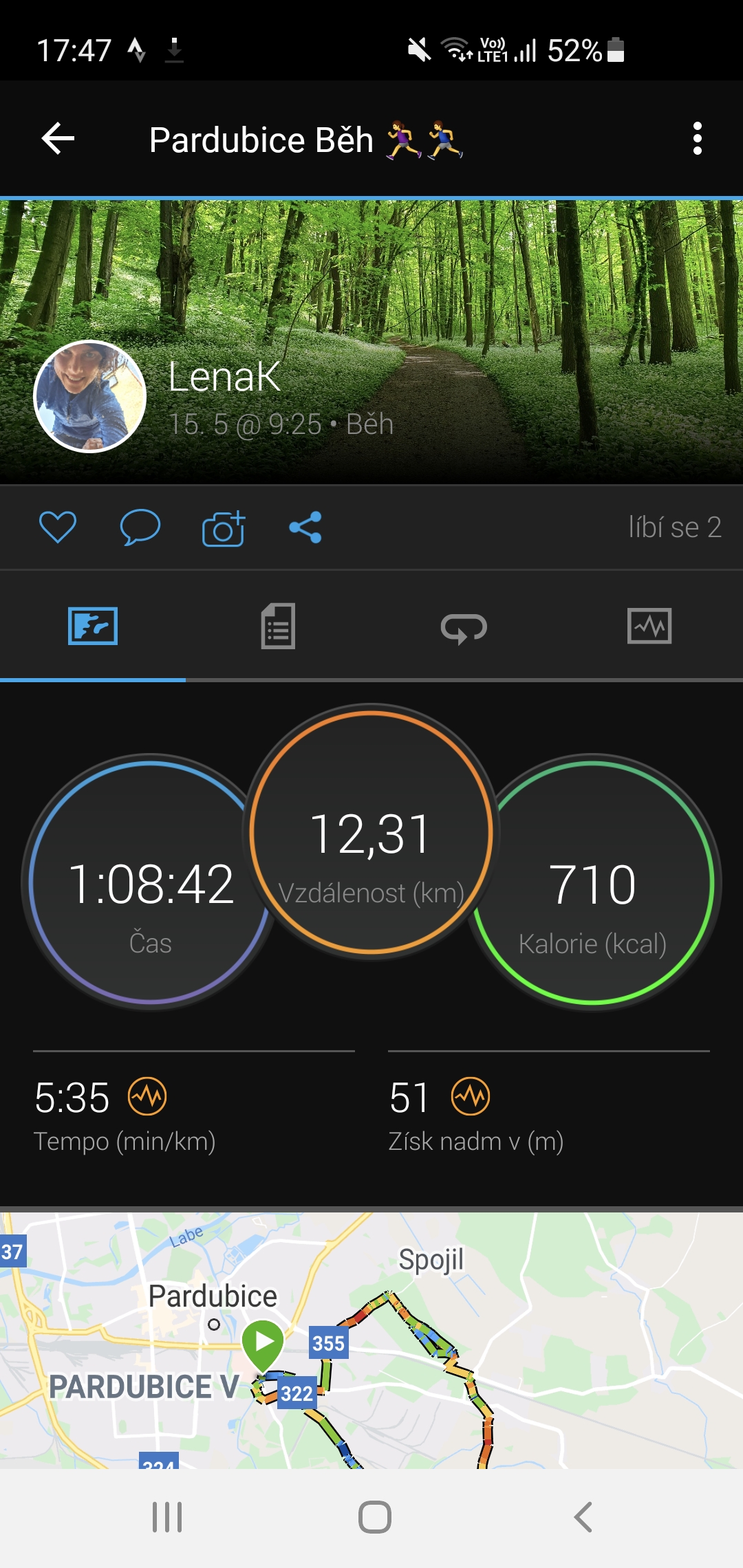Open comments via the speech bubble icon

point(140,527)
